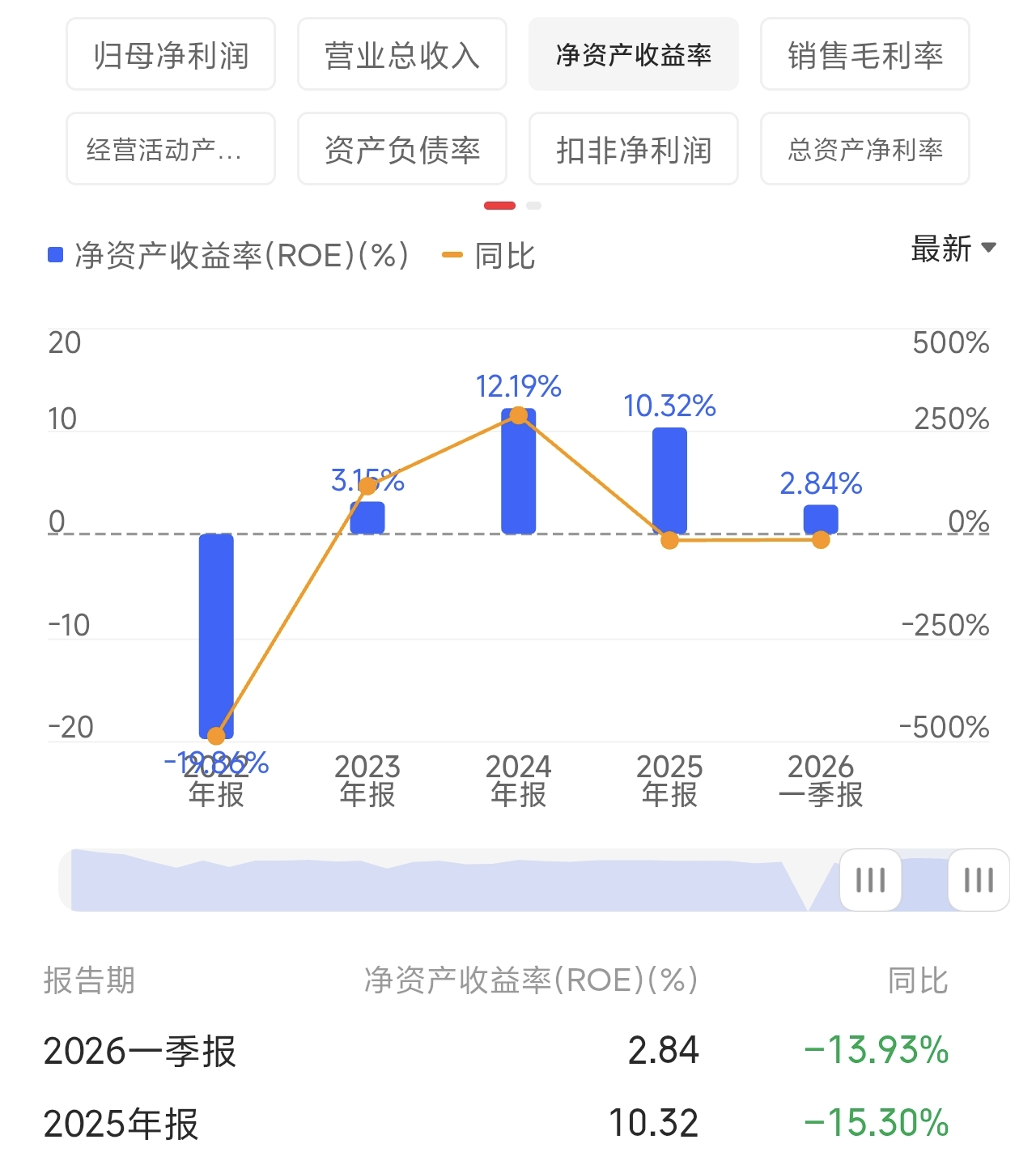Toggle the 同比 legend line
Screen dimensions: 1036x1165
[488, 256]
